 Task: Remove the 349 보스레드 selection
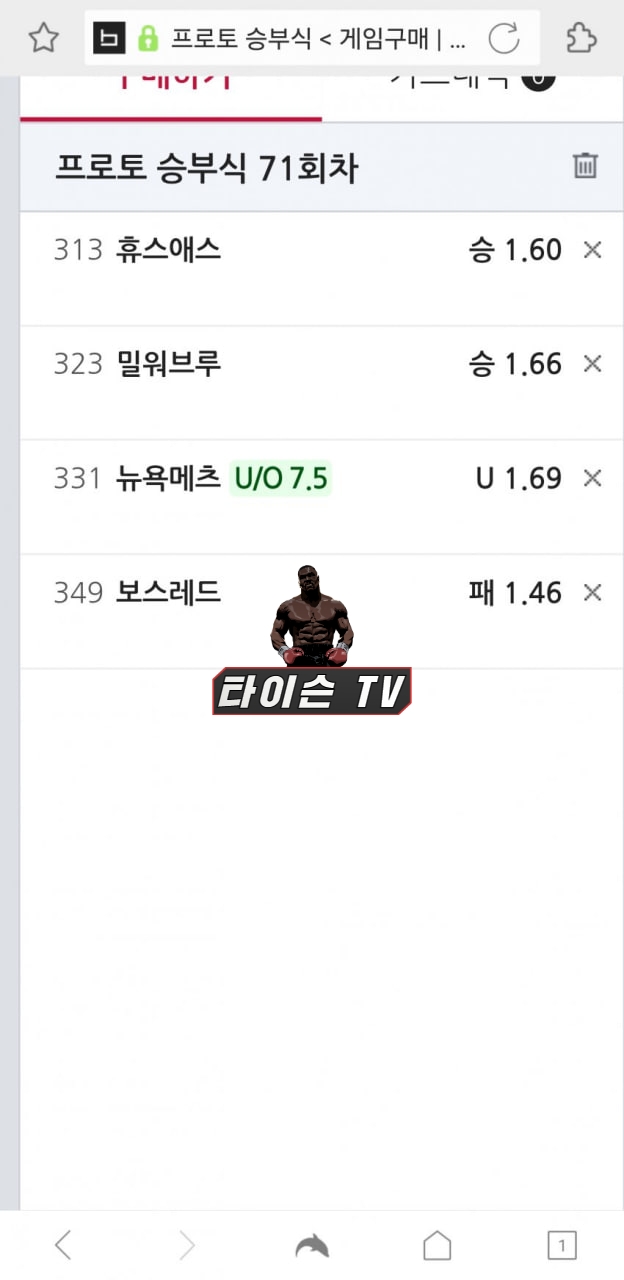[592, 593]
